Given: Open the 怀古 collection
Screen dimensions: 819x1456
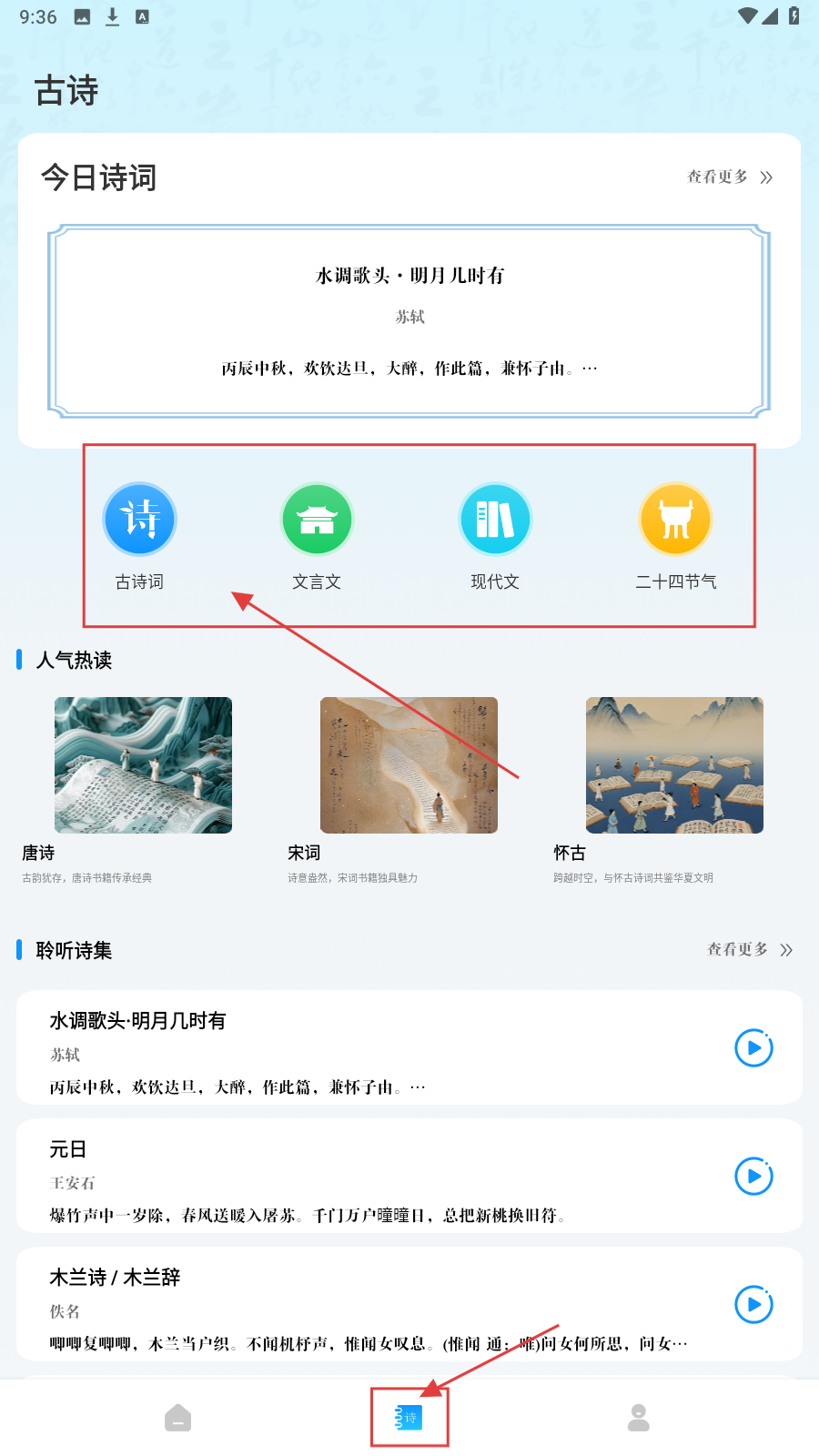Looking at the screenshot, I should point(674,765).
